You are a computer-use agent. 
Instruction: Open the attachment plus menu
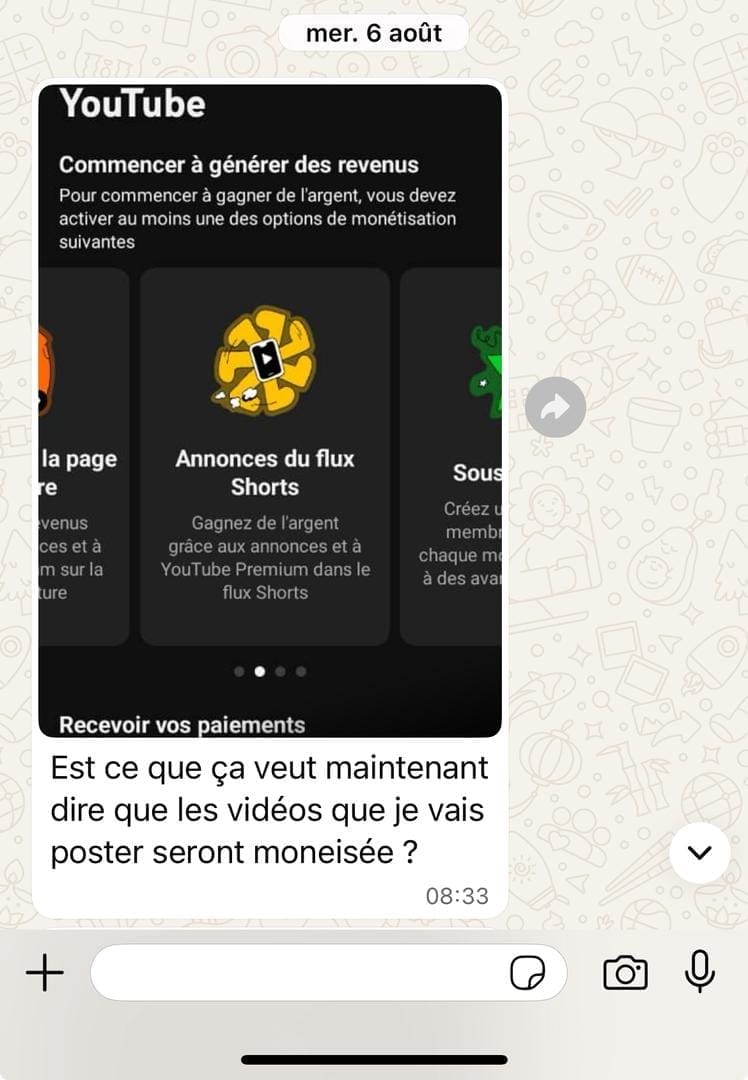44,972
